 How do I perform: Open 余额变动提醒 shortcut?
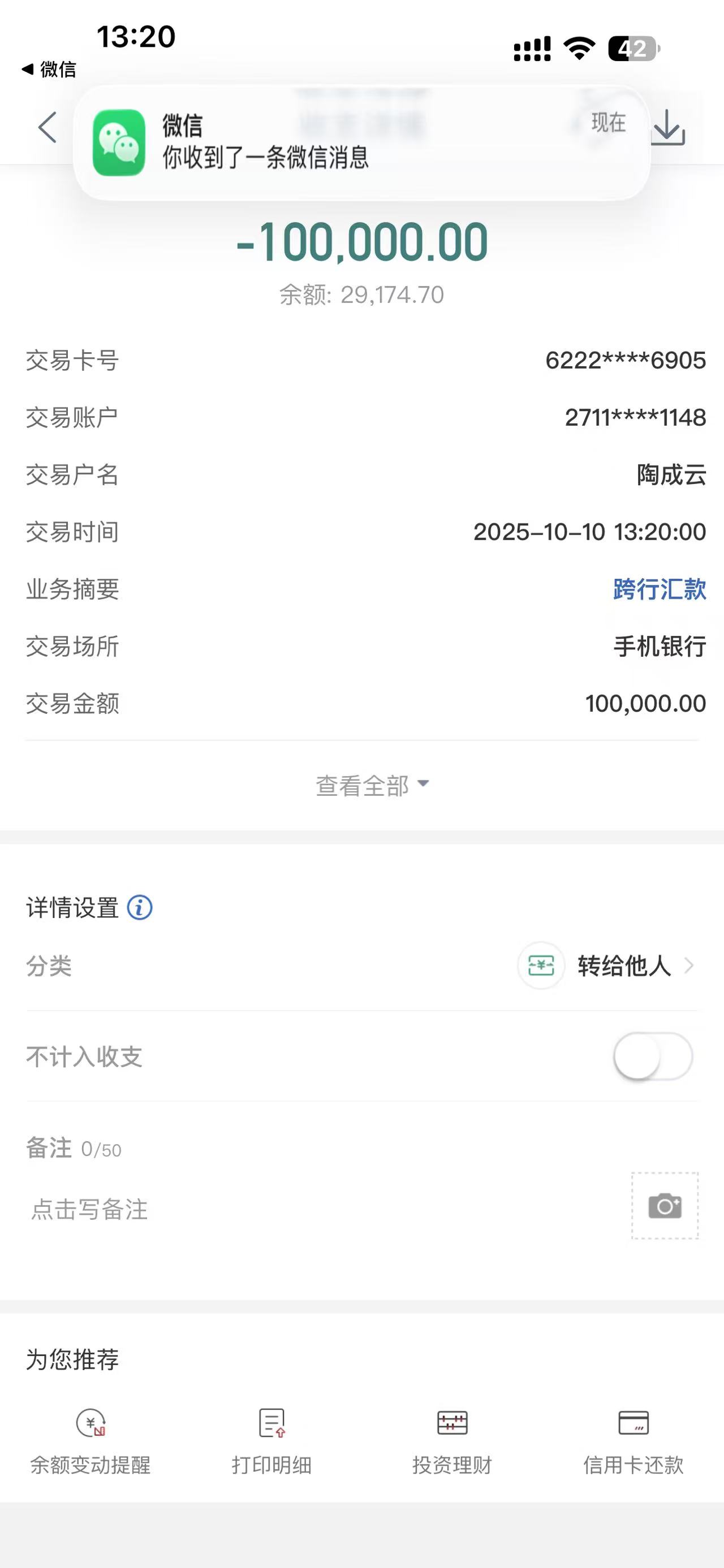90,1440
